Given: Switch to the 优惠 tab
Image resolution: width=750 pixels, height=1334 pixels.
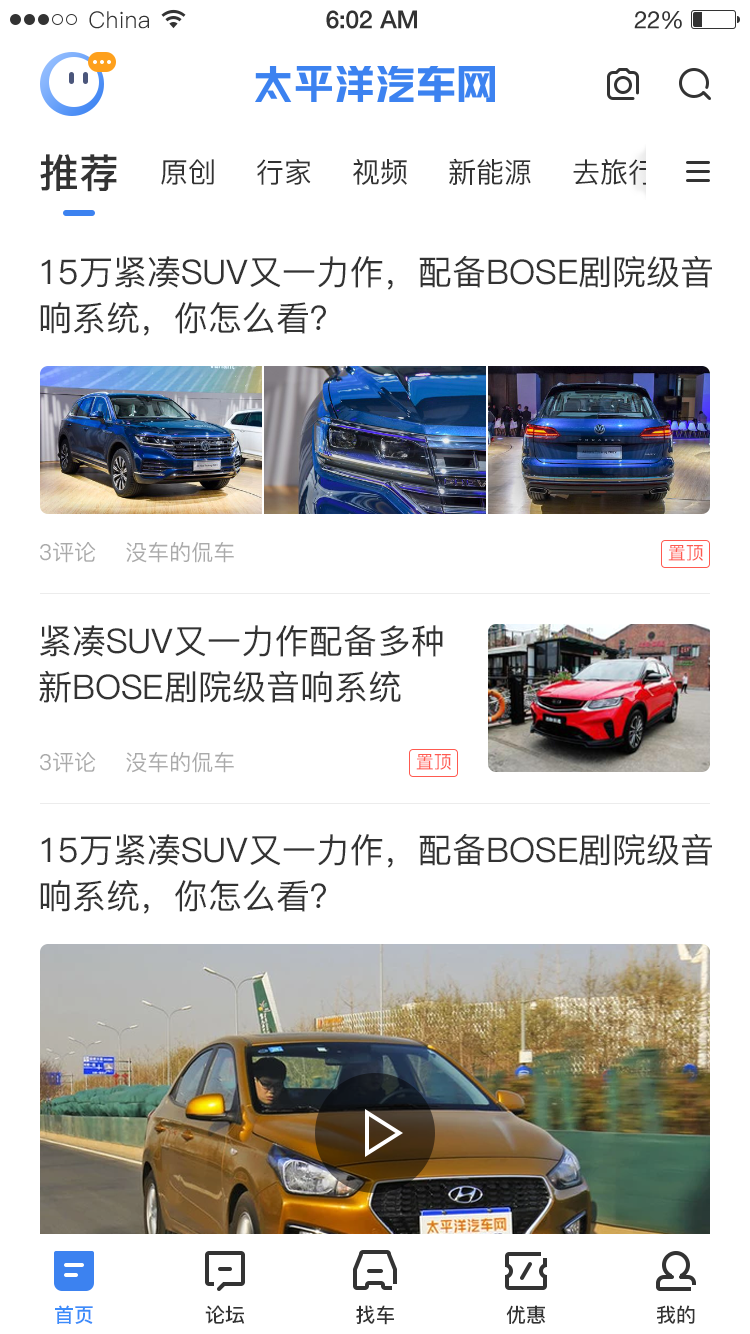Looking at the screenshot, I should (526, 1287).
